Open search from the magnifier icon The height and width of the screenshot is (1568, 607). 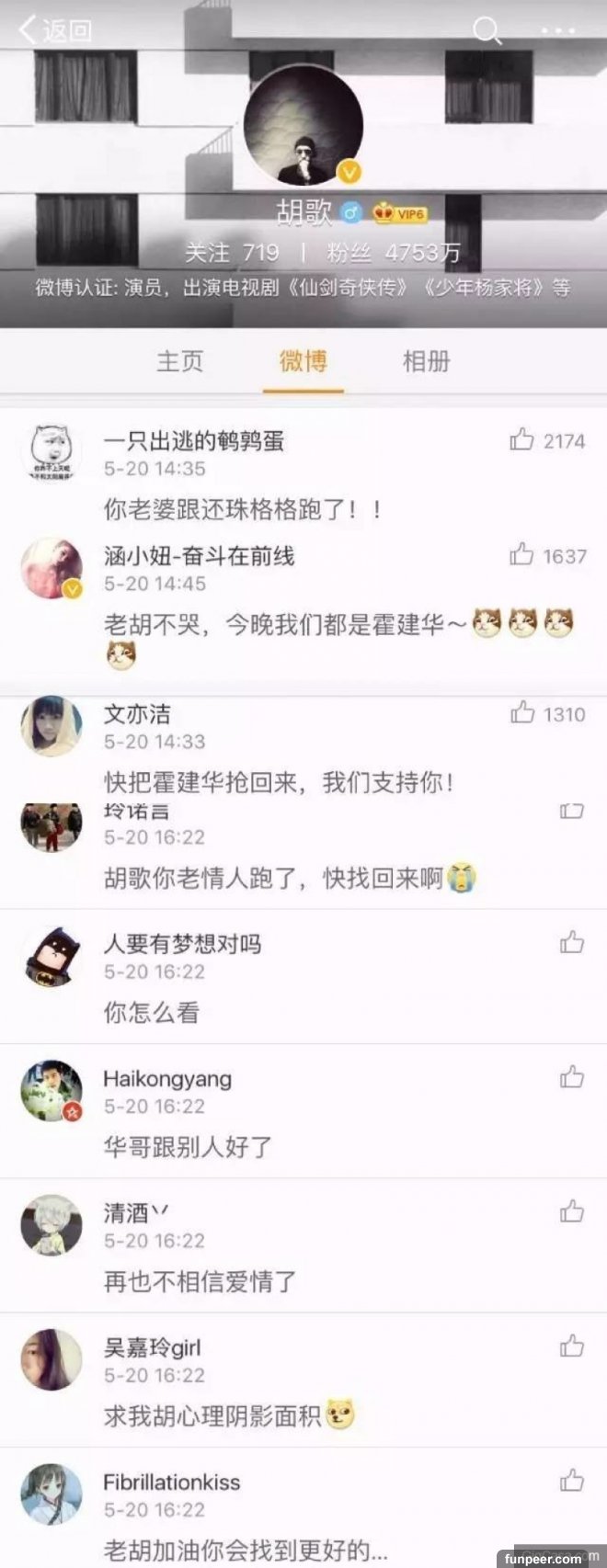pyautogui.click(x=486, y=31)
